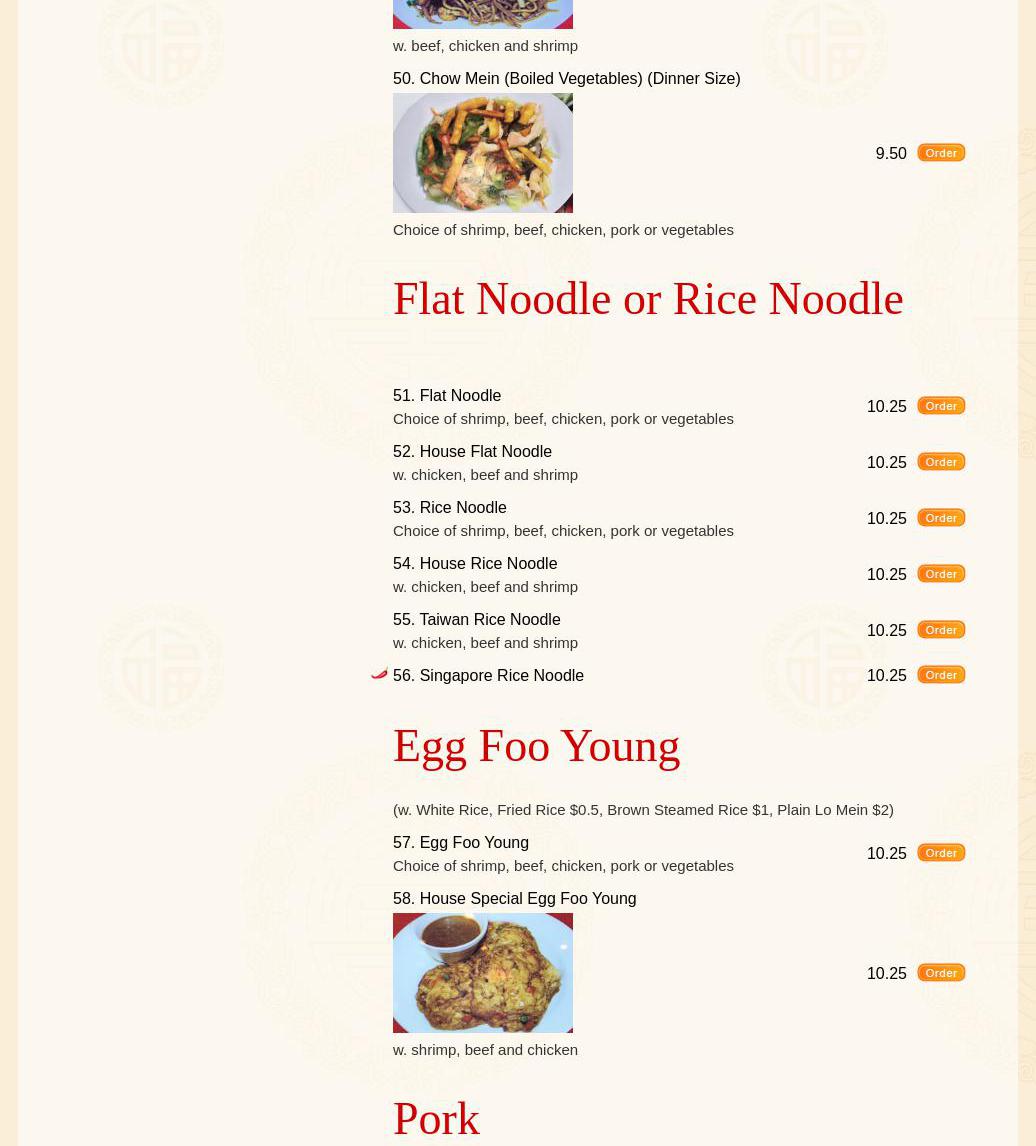This screenshot has height=1146, width=1036.
Task: Order House Special Egg Foo Young
Action: 941,973
